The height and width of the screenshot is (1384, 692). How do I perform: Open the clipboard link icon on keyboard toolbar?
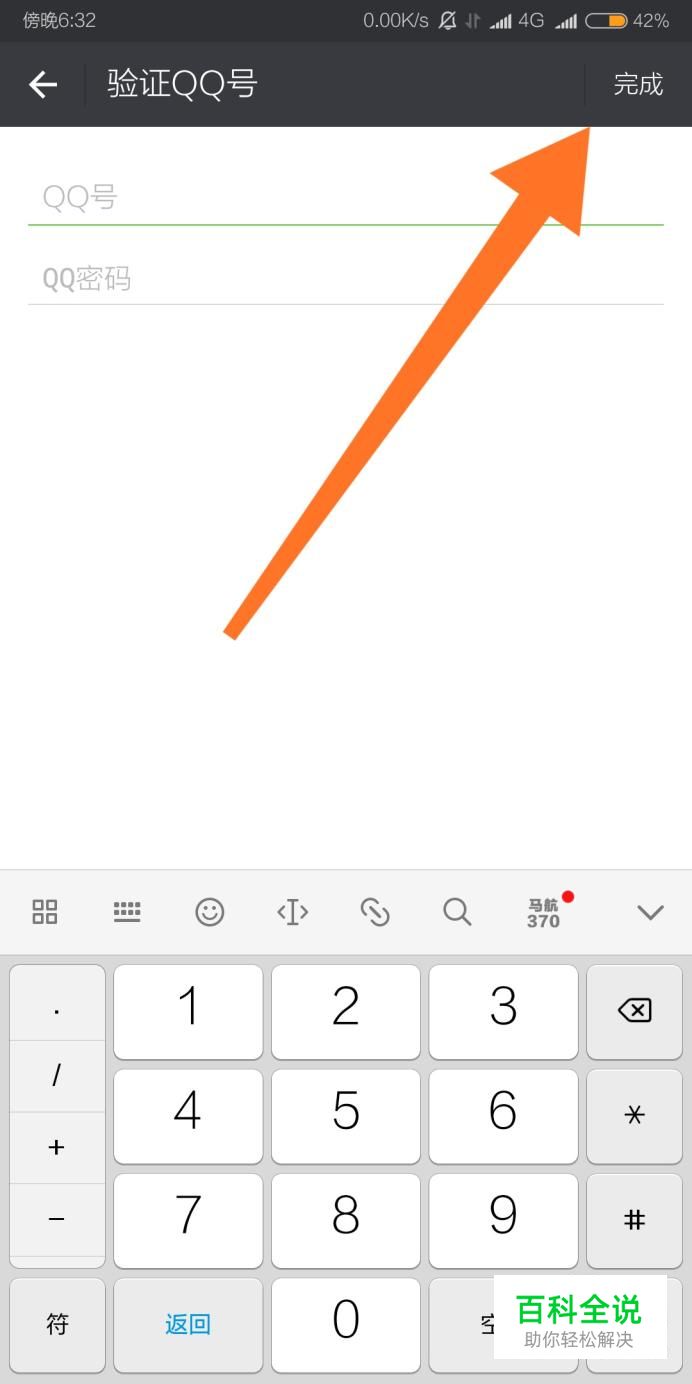pyautogui.click(x=375, y=911)
